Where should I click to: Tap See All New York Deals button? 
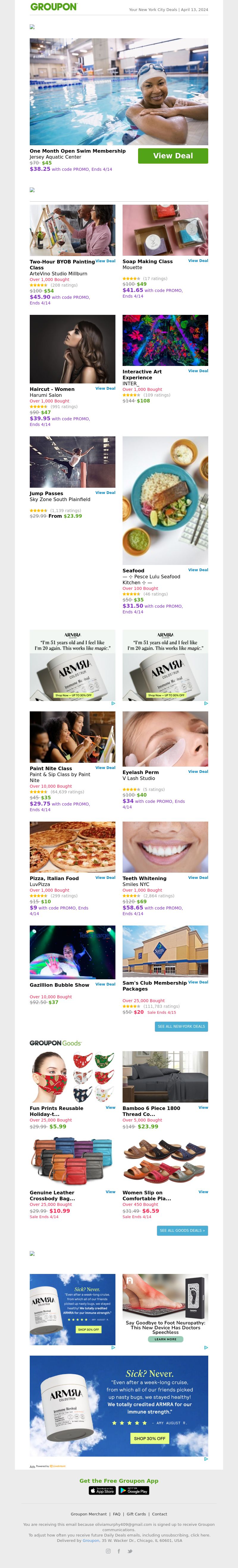coord(181,1026)
